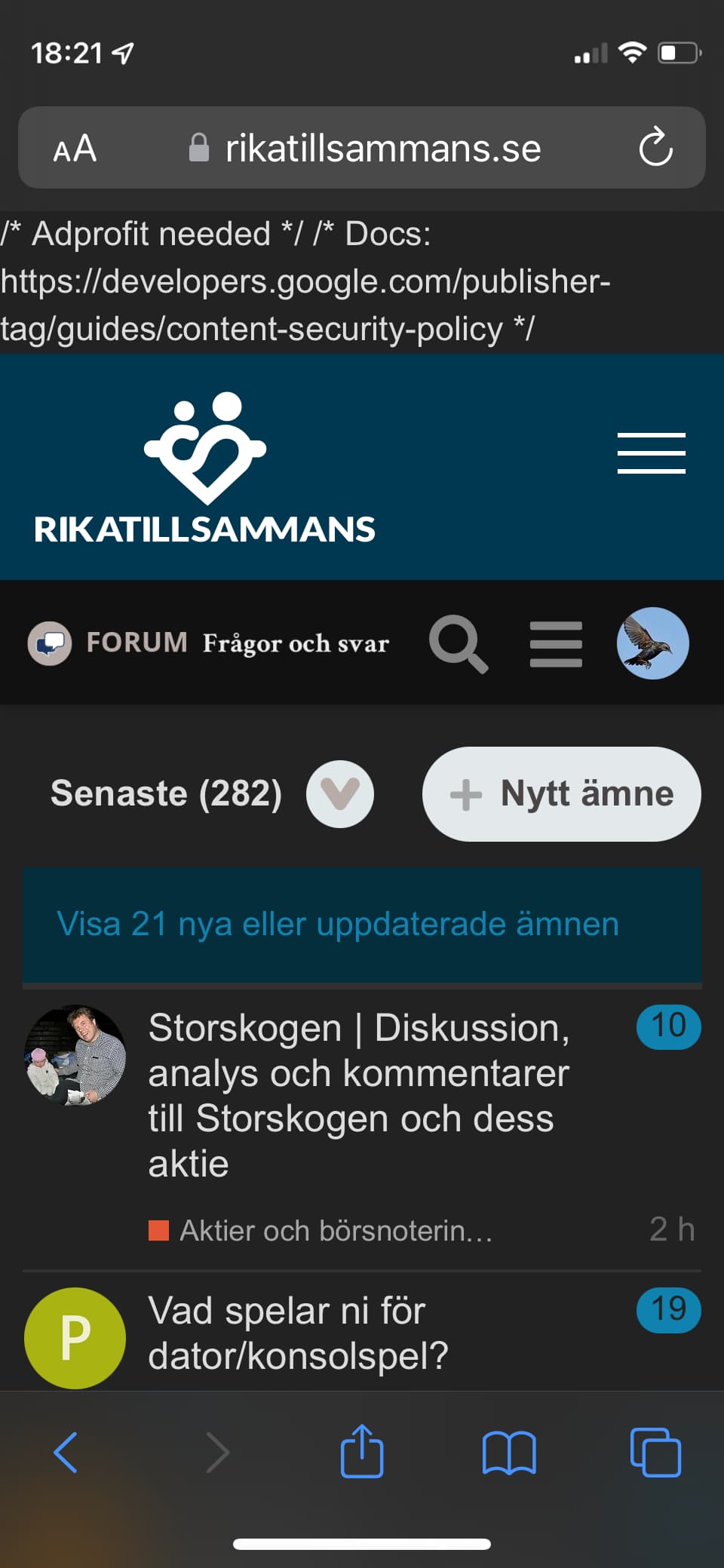724x1568 pixels.
Task: Show open Safari tabs
Action: [655, 1452]
